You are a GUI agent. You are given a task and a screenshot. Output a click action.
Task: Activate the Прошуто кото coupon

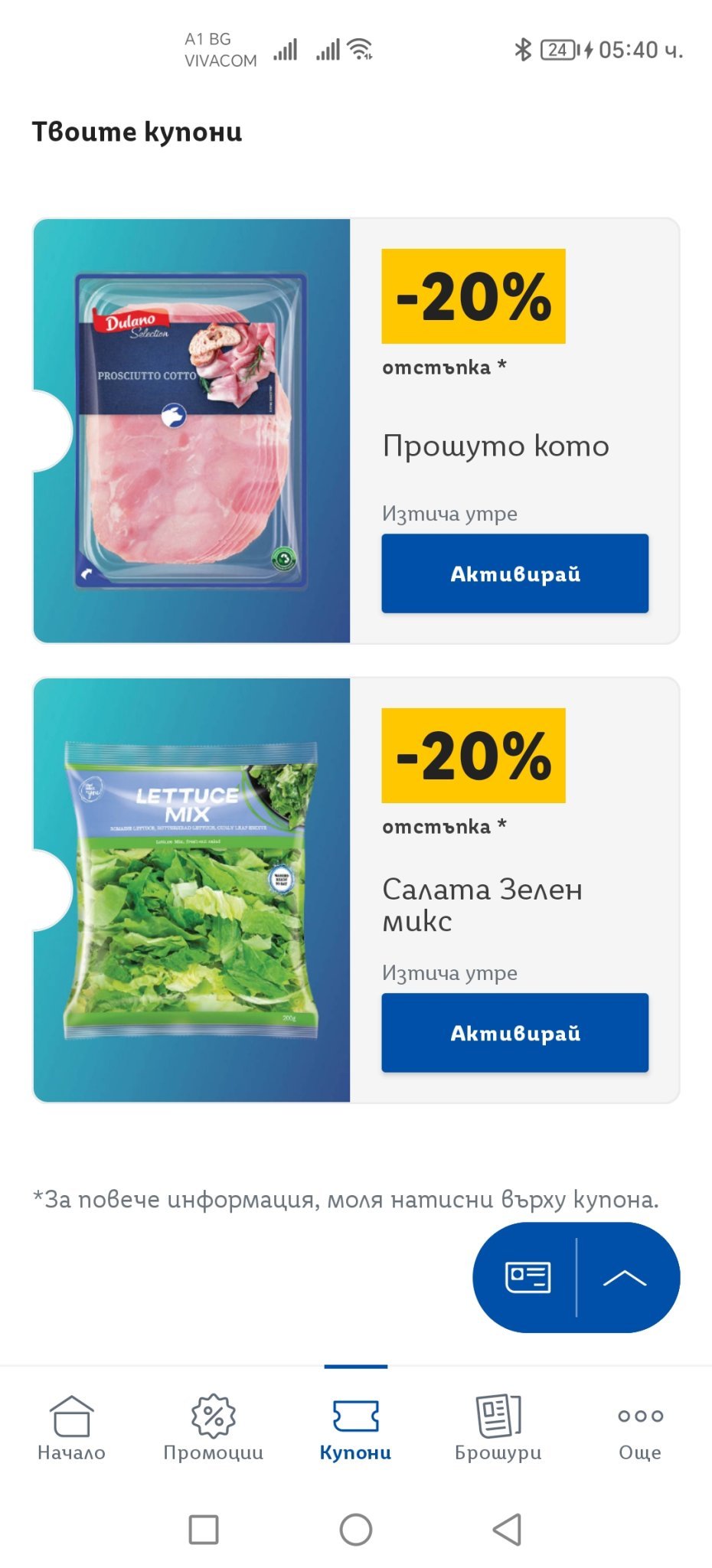514,573
